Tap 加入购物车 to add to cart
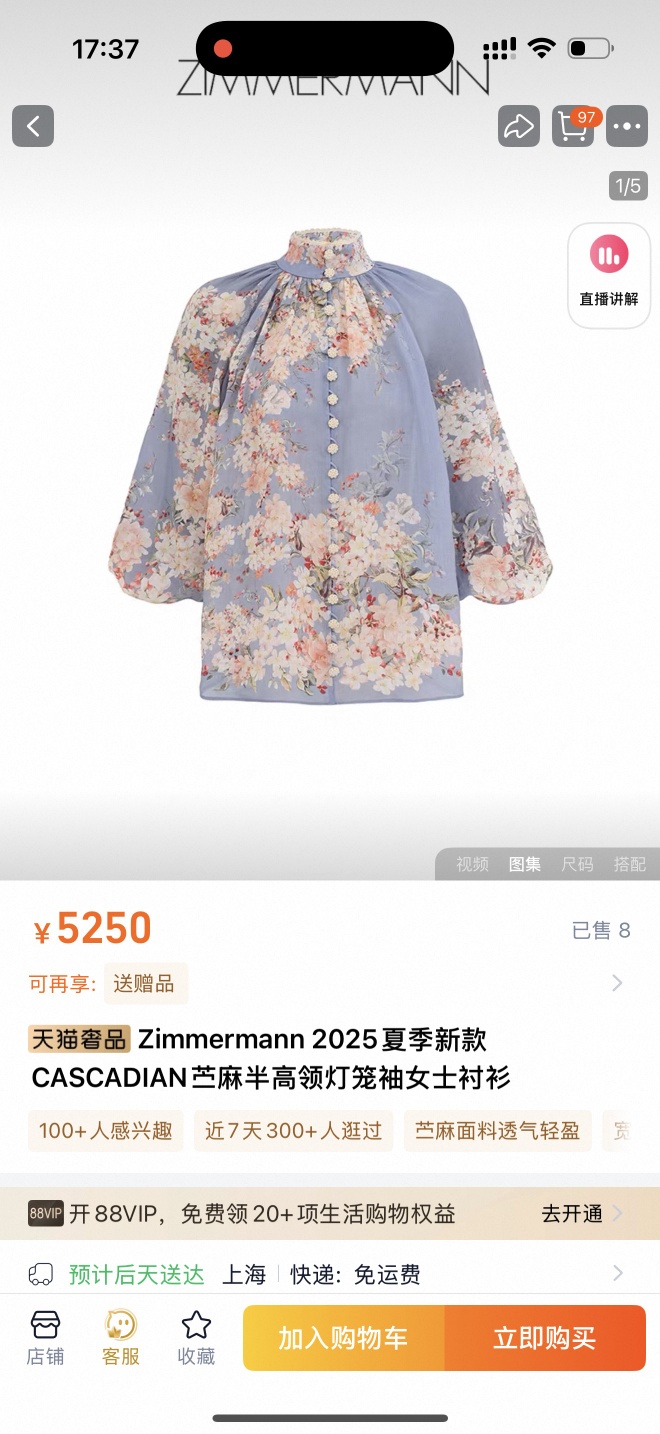 (x=343, y=1338)
